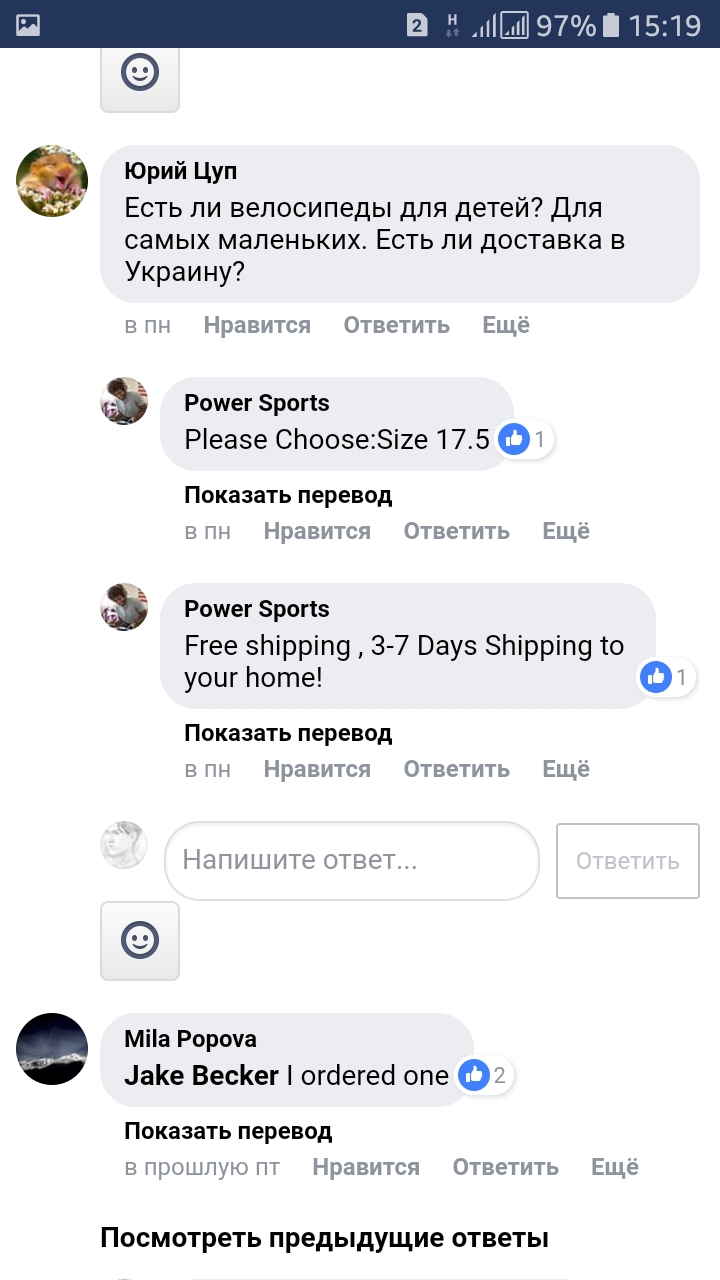This screenshot has height=1280, width=720.
Task: Tap Ответить under Юрий Цуп's comment
Action: pos(396,325)
